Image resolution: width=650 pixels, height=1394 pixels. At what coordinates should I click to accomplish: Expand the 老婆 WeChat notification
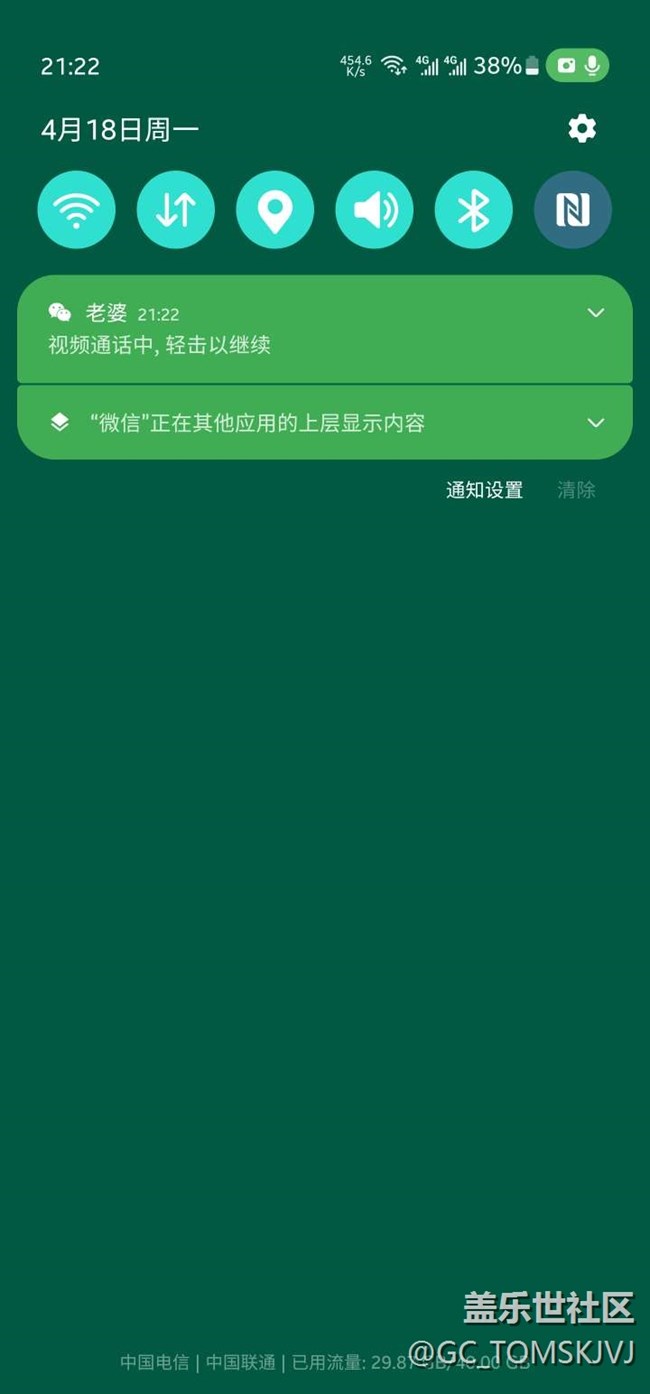[x=596, y=313]
